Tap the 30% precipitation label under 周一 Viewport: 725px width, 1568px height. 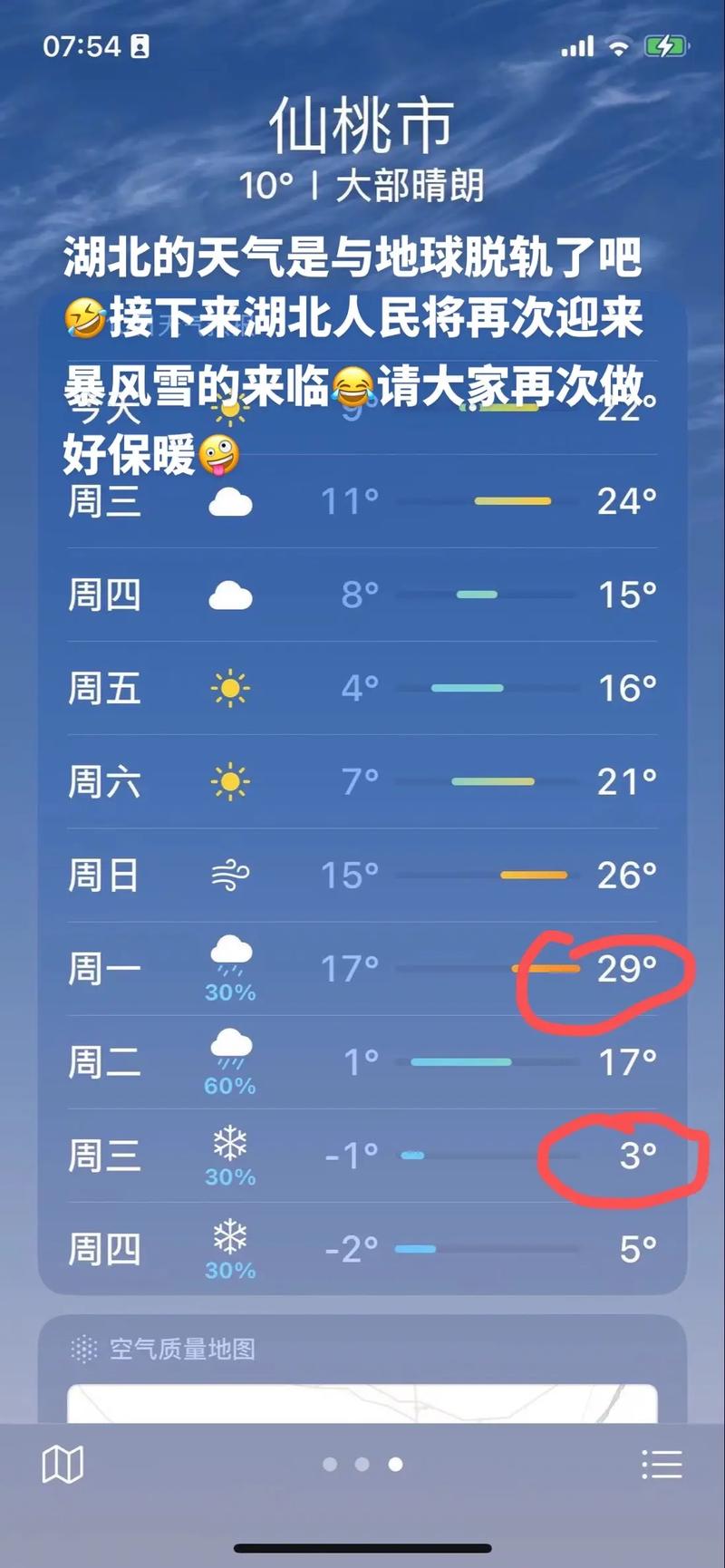(229, 993)
